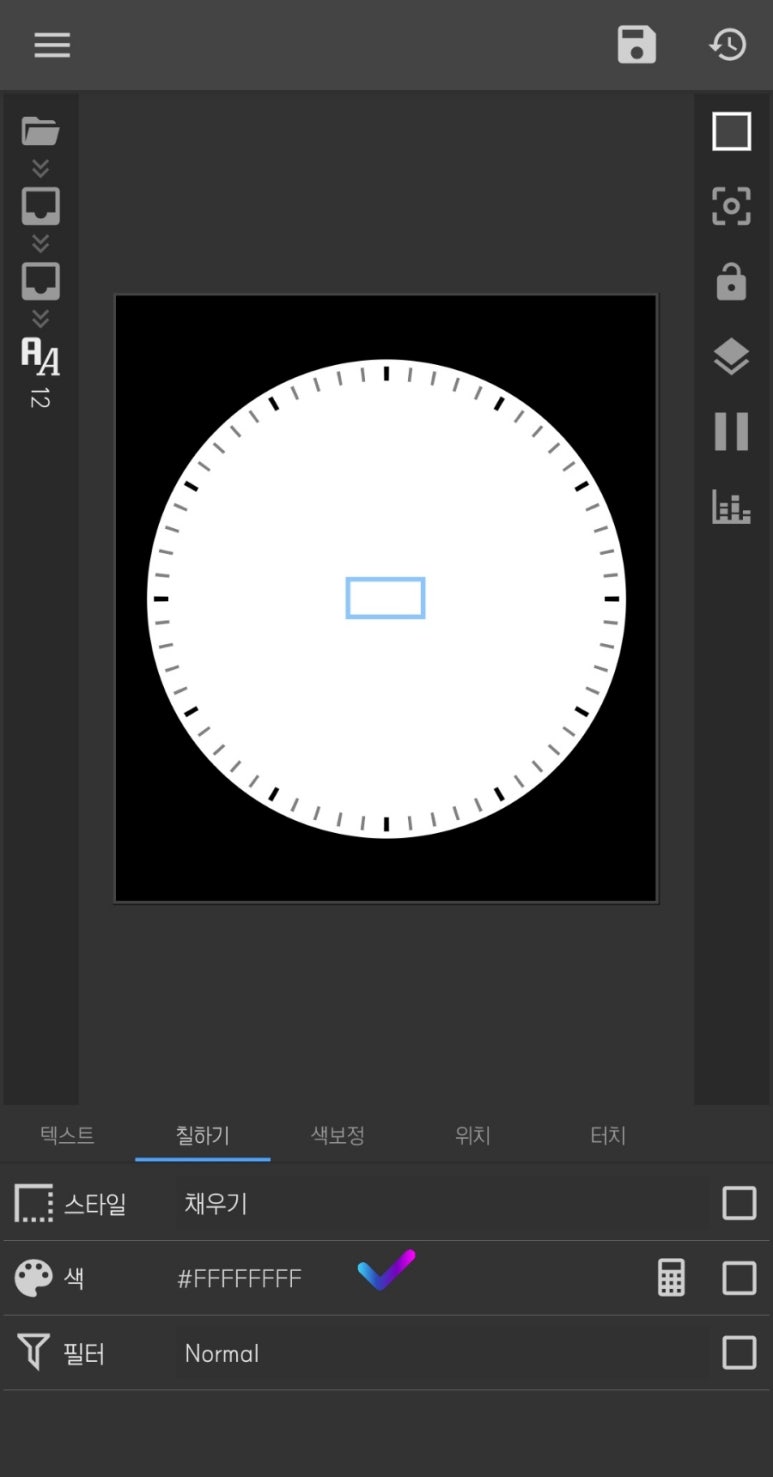Switch to the 위치 tab
This screenshot has height=1477, width=773.
(x=472, y=1135)
